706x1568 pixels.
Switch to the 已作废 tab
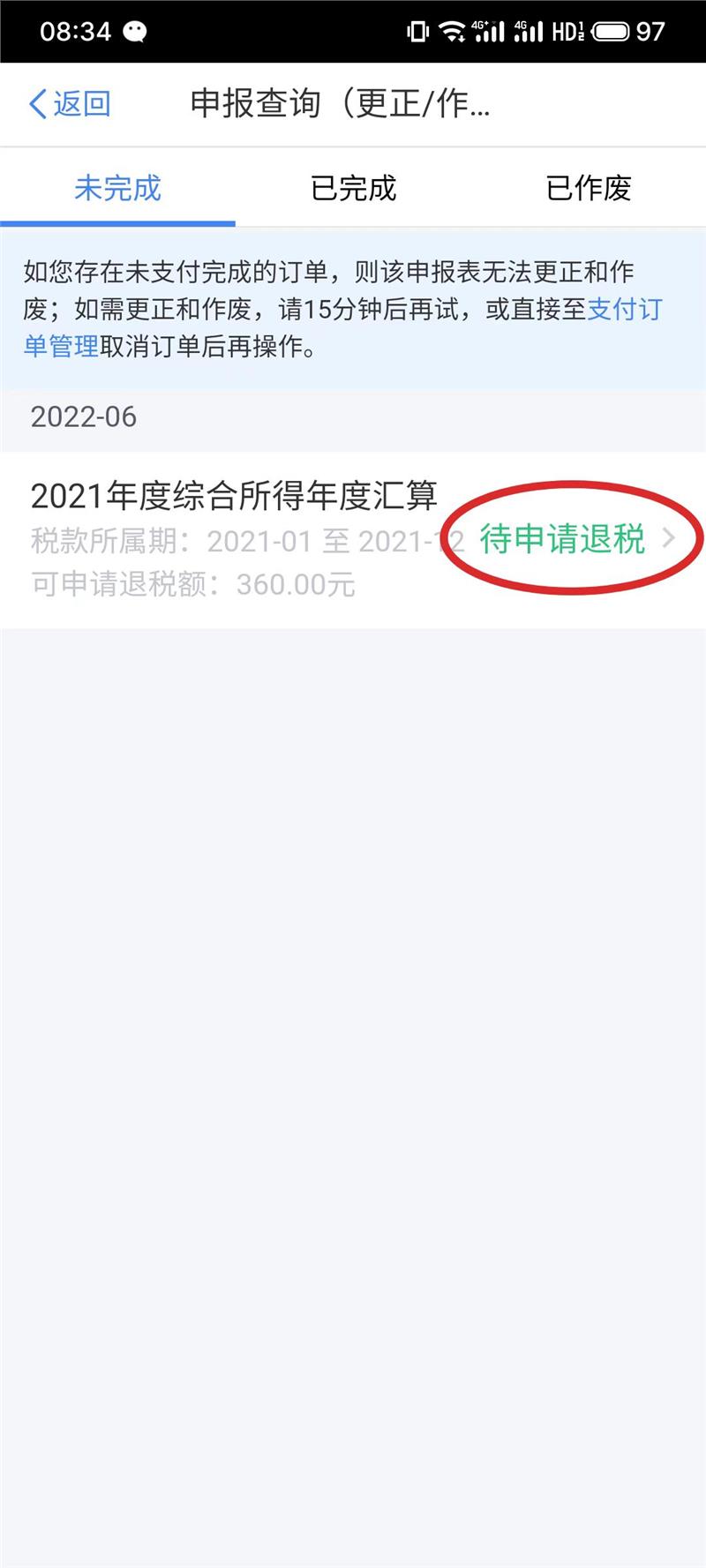(x=588, y=188)
